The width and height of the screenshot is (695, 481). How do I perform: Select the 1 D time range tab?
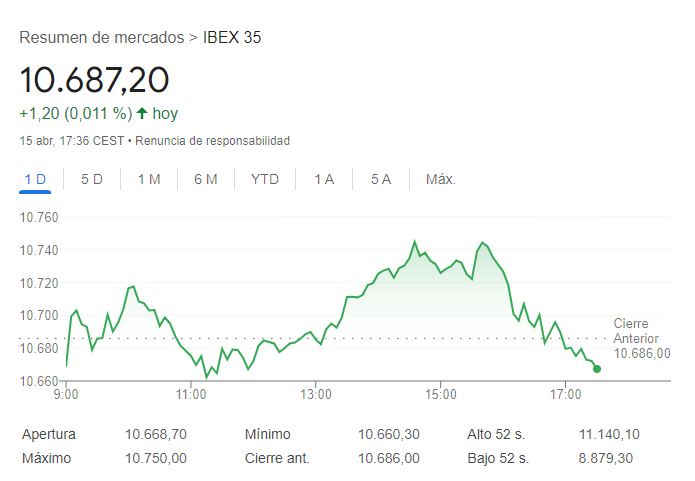click(35, 179)
